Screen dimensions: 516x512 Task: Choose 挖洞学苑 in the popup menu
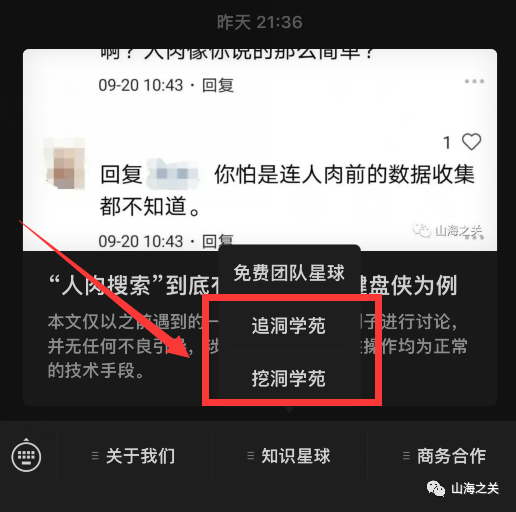coord(289,378)
